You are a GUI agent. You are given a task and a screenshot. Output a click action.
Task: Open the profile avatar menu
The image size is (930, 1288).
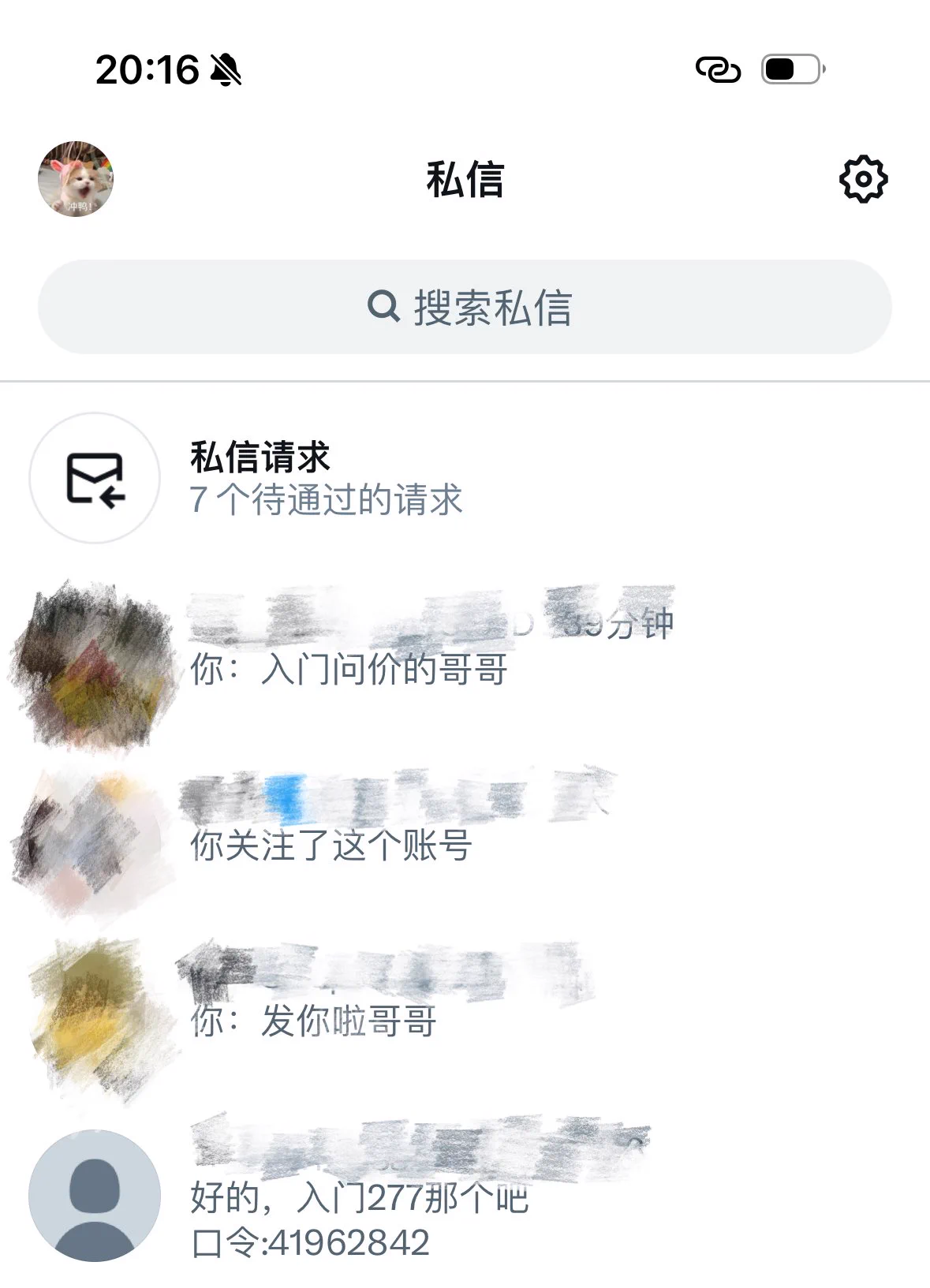coord(76,179)
